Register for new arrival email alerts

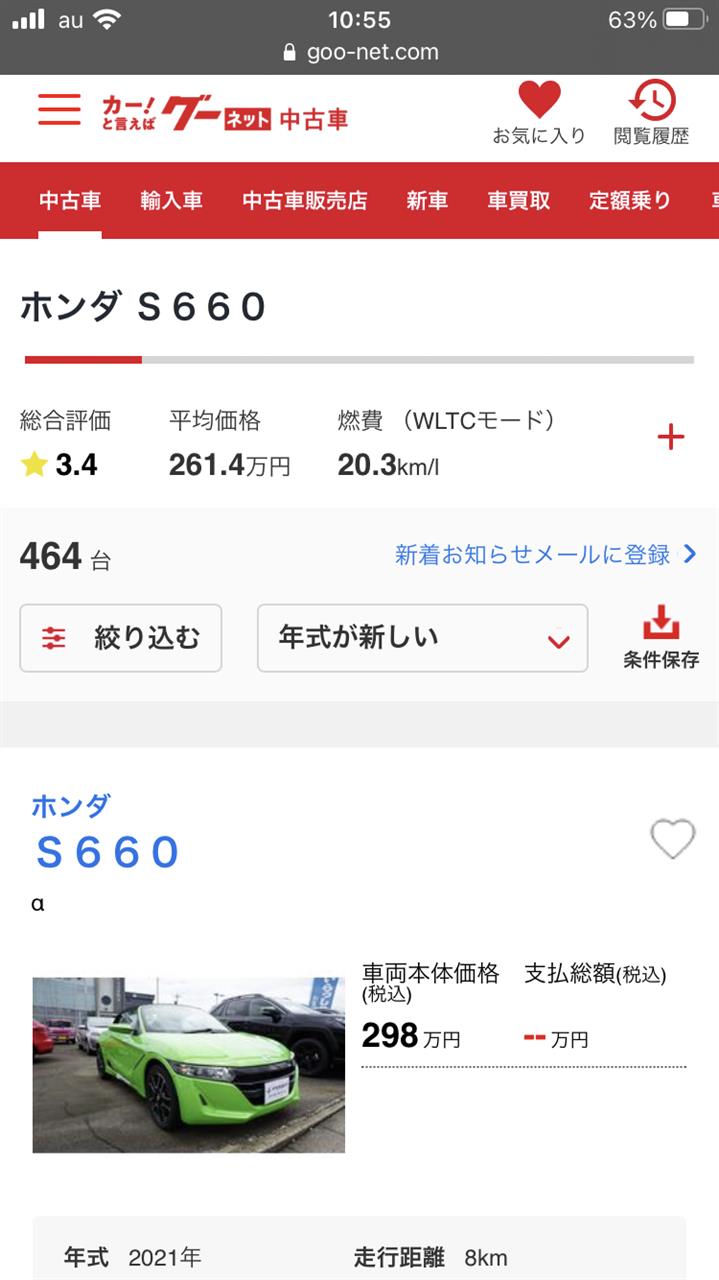coord(546,555)
